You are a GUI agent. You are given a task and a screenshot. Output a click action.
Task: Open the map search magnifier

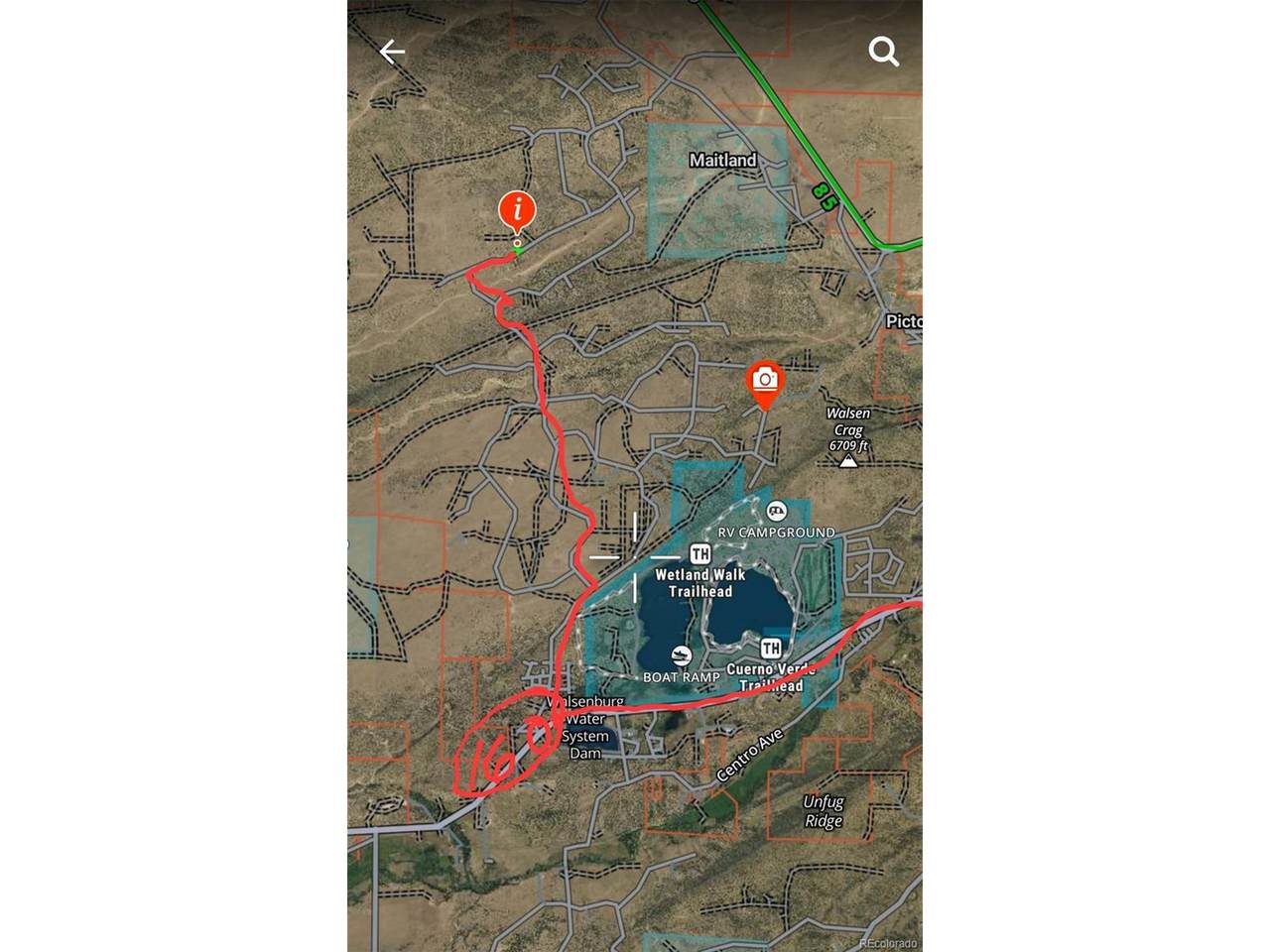pos(883,51)
